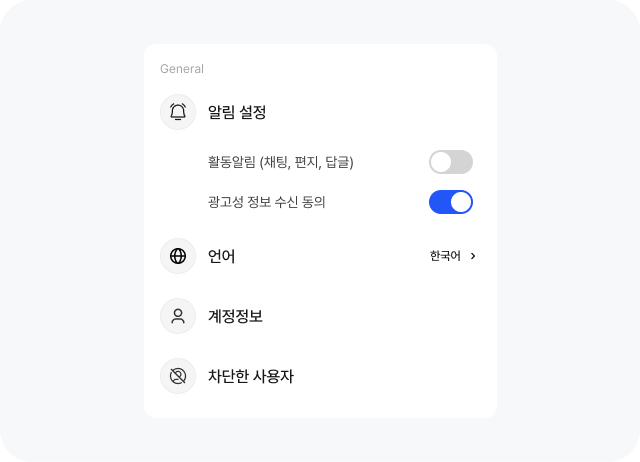Tap the 알림 설정 row
640x462 pixels.
(x=320, y=112)
